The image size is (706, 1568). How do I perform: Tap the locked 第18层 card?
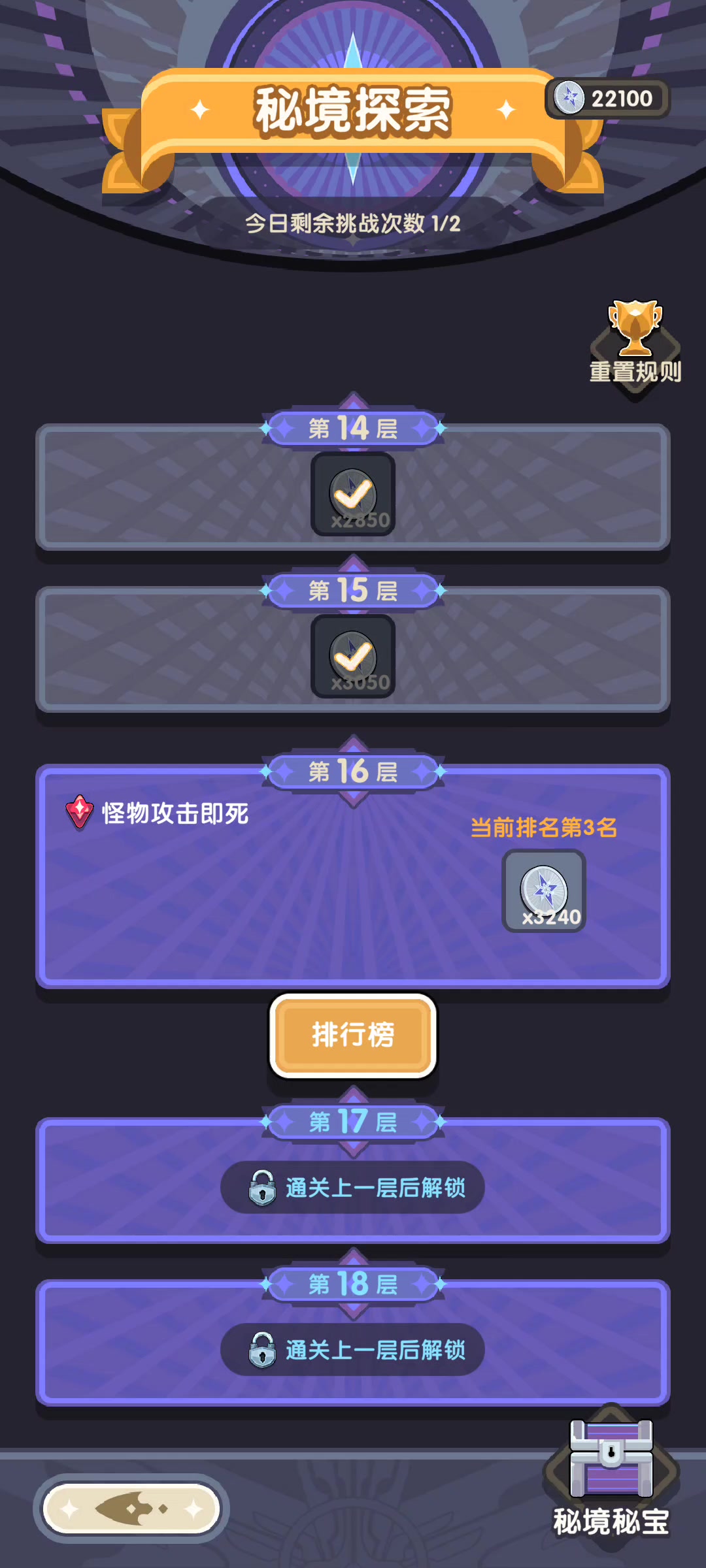(x=353, y=1342)
